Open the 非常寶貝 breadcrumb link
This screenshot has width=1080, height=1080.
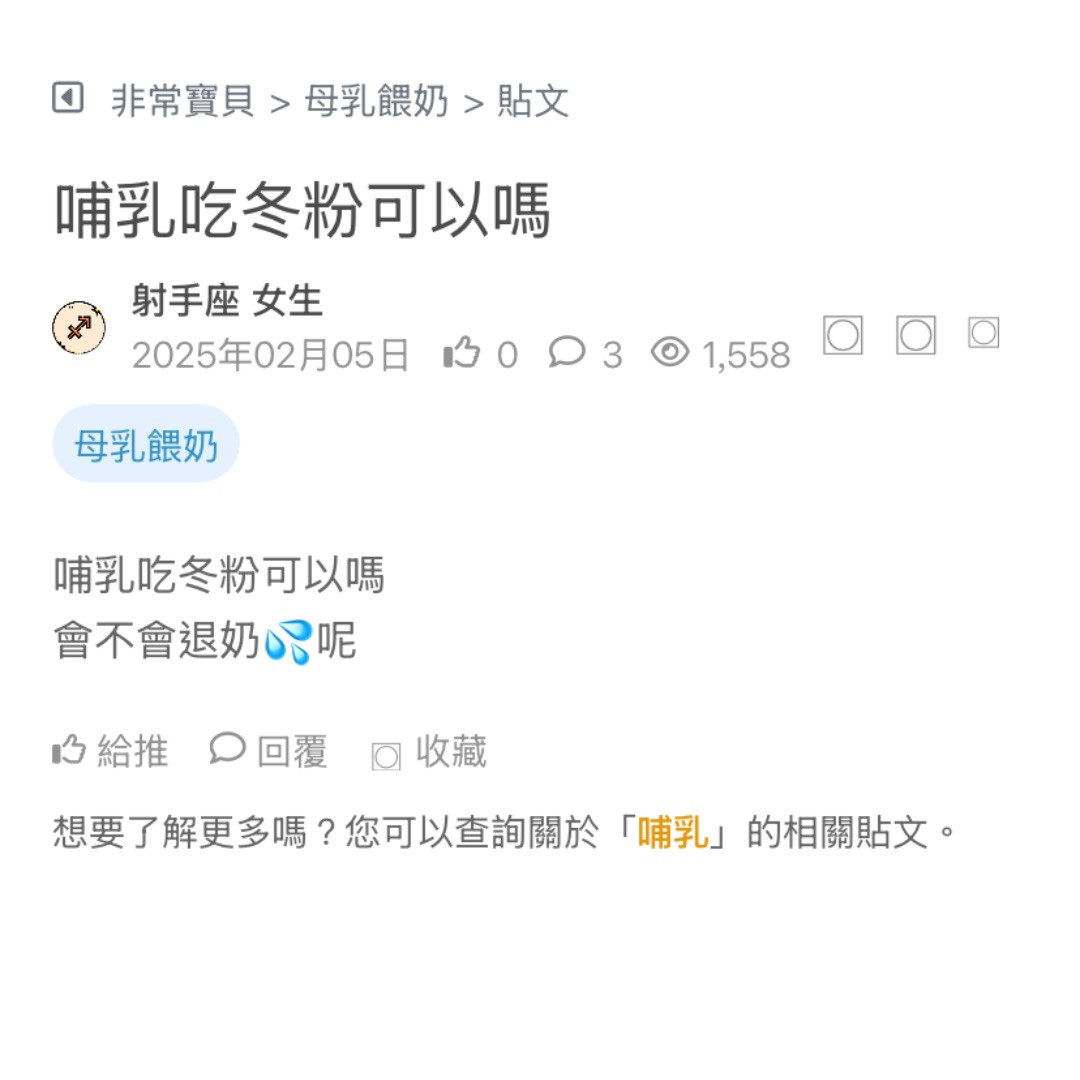click(x=182, y=101)
